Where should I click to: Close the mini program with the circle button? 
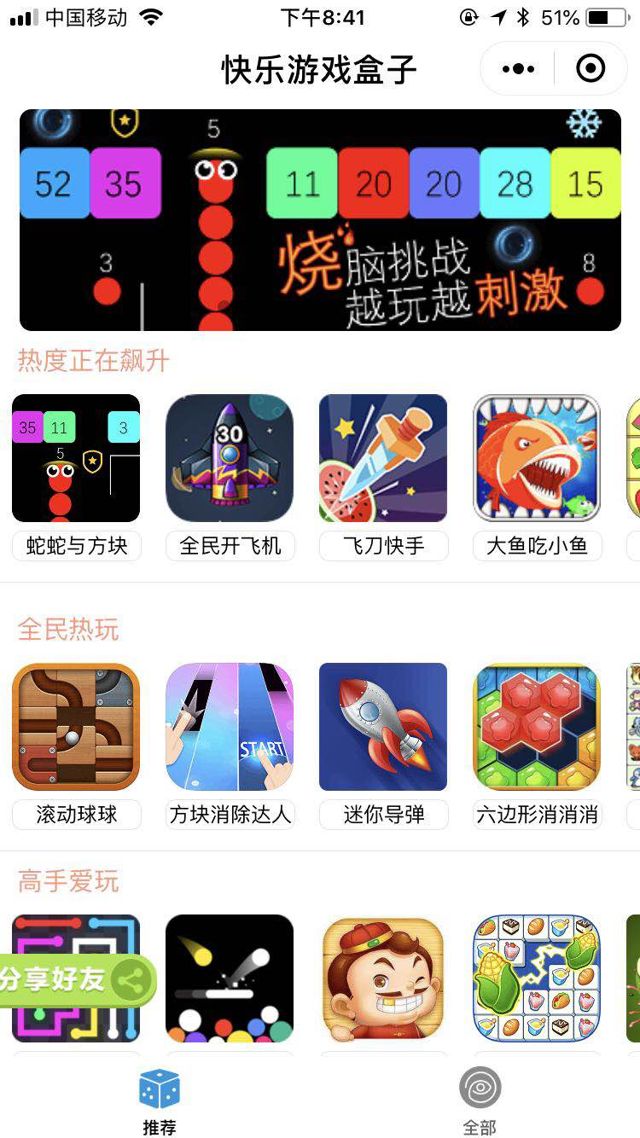591,69
